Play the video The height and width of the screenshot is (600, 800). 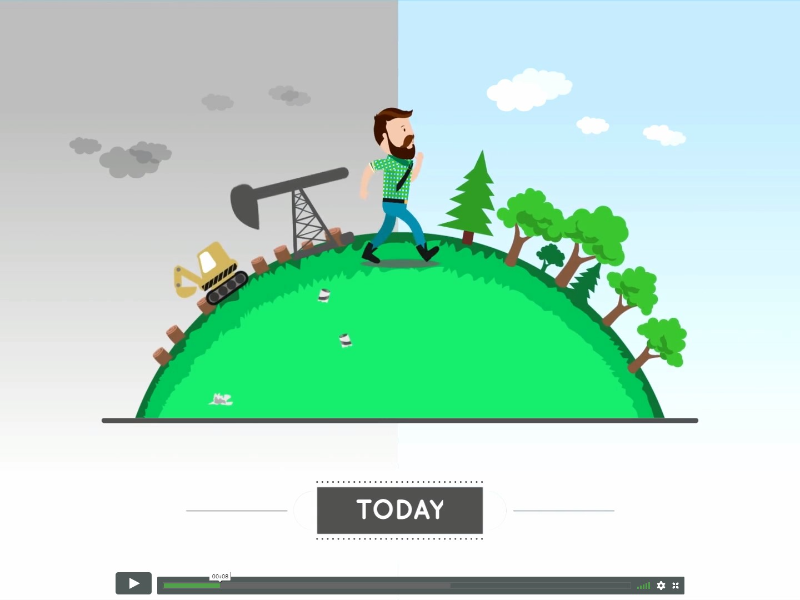(x=133, y=584)
